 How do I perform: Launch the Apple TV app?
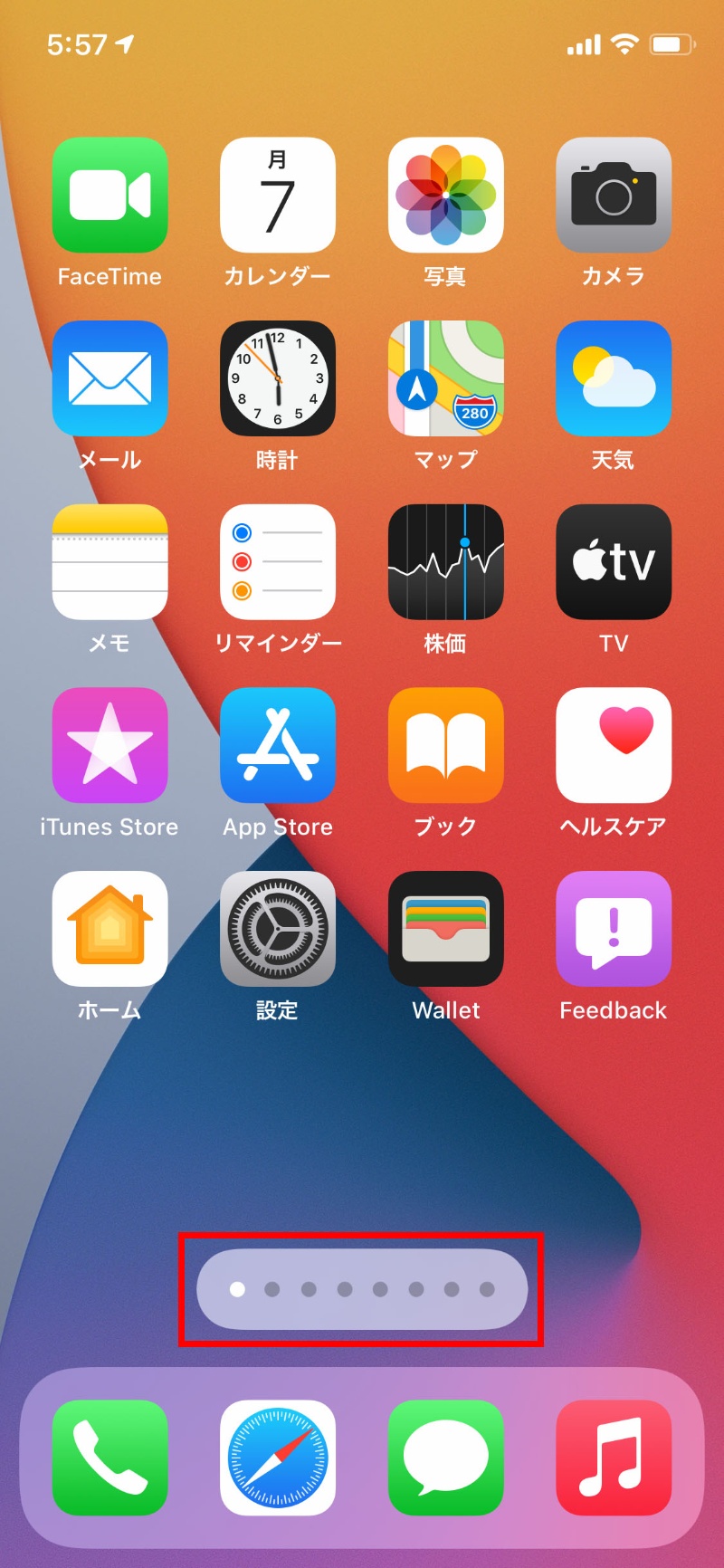click(x=614, y=562)
